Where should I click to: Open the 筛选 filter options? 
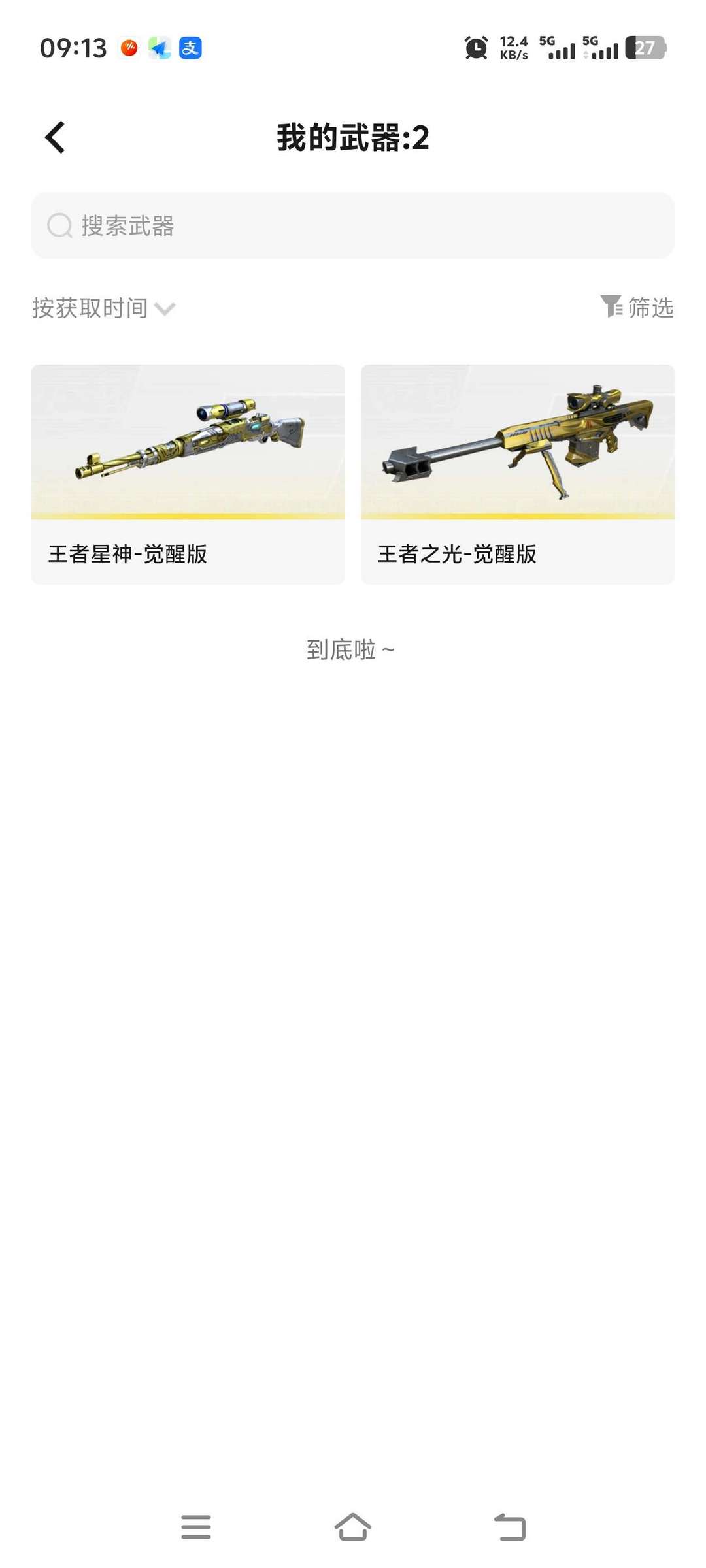637,307
